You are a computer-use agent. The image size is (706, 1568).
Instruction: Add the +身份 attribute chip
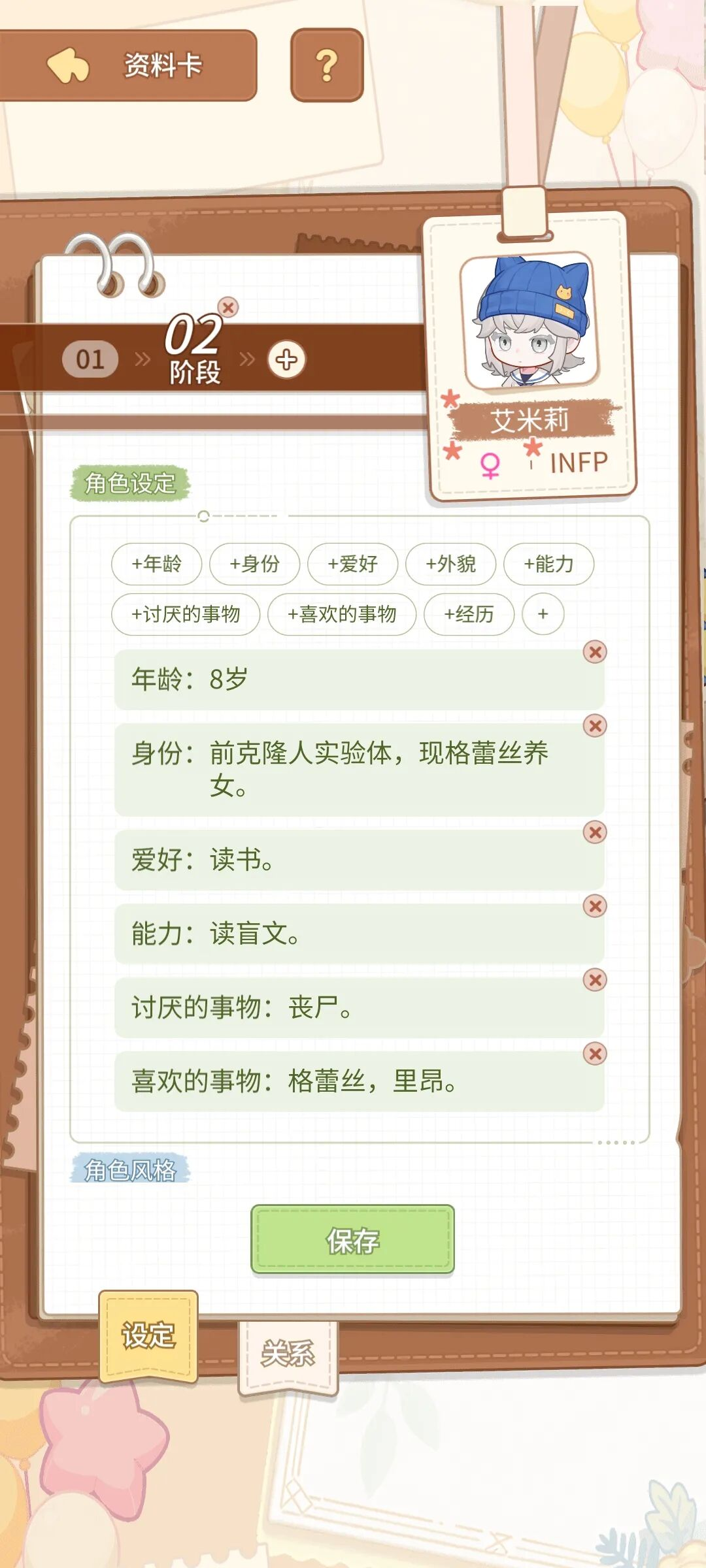pos(254,564)
